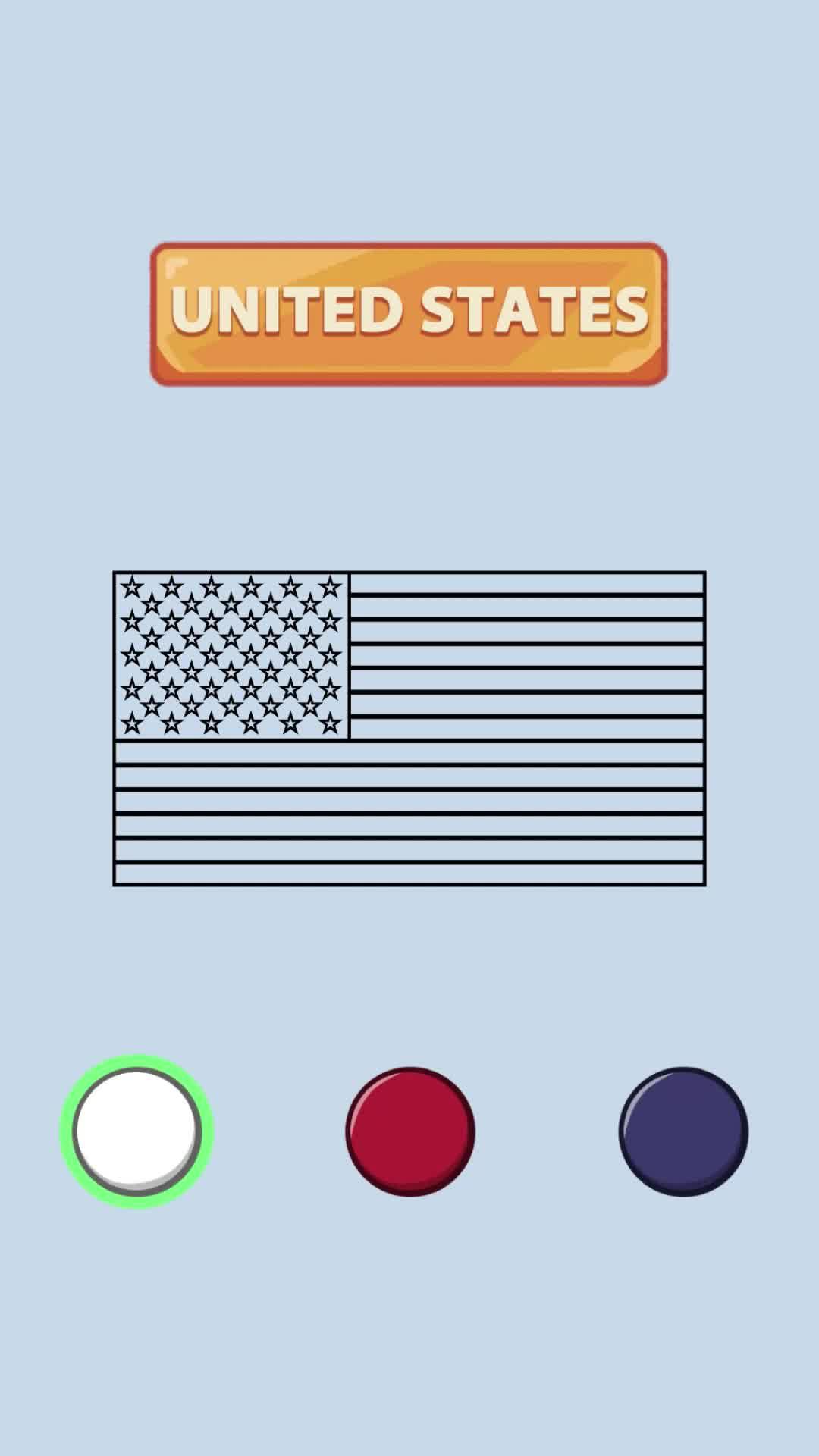Select the red paint color
819x1456 pixels.
pyautogui.click(x=409, y=1131)
